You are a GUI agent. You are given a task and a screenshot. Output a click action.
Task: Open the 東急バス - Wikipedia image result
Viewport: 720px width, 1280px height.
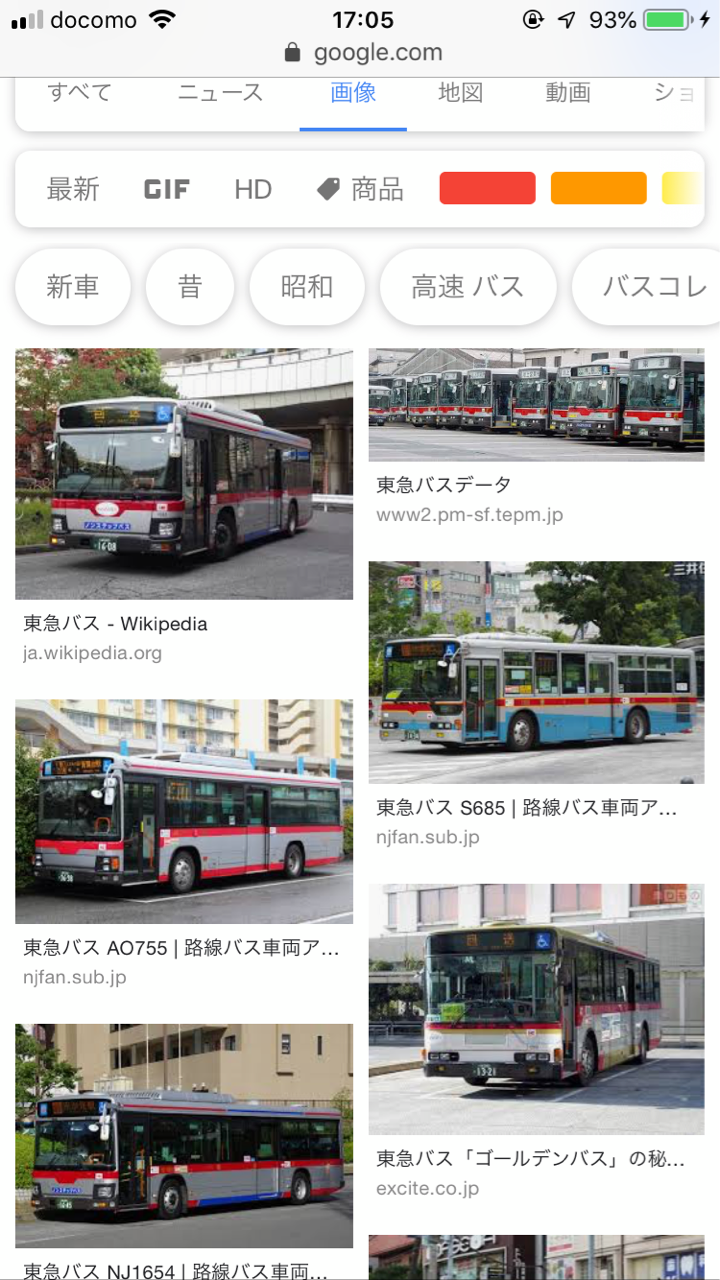[184, 474]
